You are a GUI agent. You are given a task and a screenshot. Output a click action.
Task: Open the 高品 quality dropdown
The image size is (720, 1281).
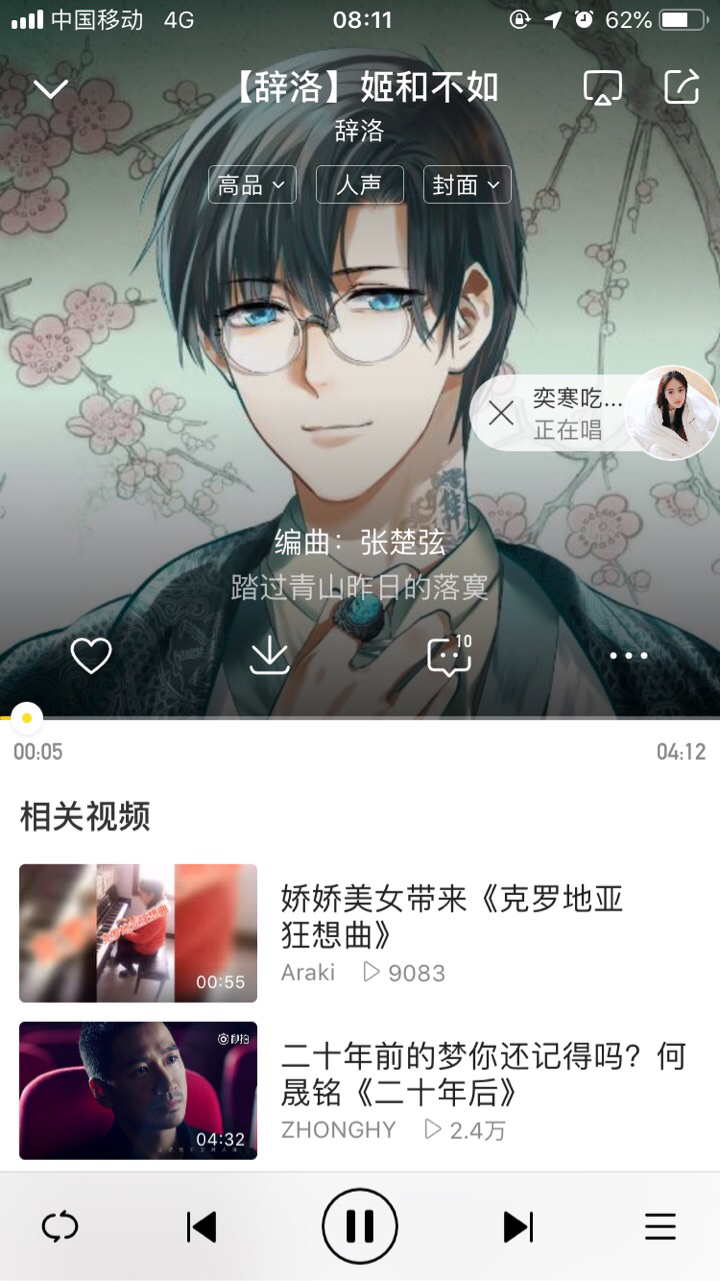[x=252, y=185]
